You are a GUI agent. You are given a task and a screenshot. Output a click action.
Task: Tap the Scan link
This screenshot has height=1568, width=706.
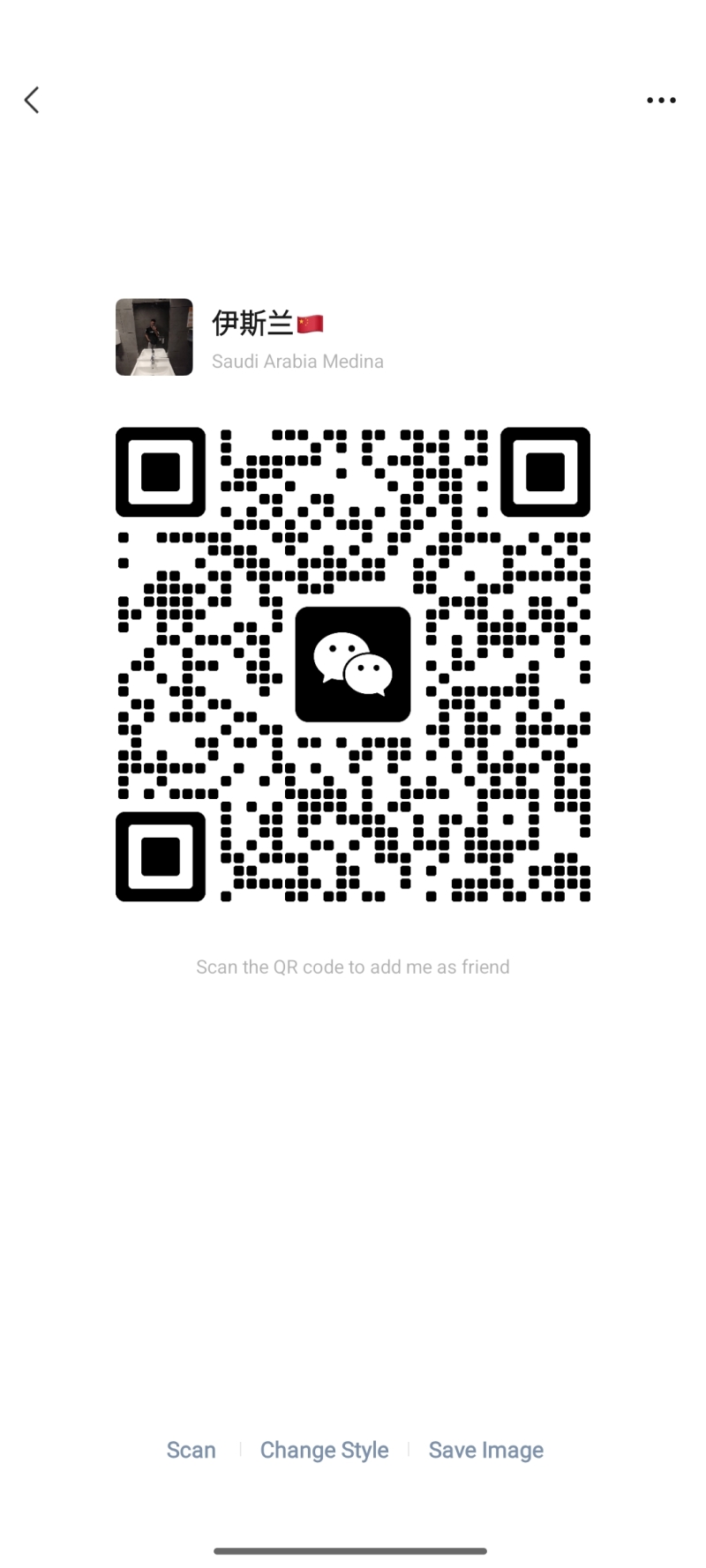[x=191, y=1450]
